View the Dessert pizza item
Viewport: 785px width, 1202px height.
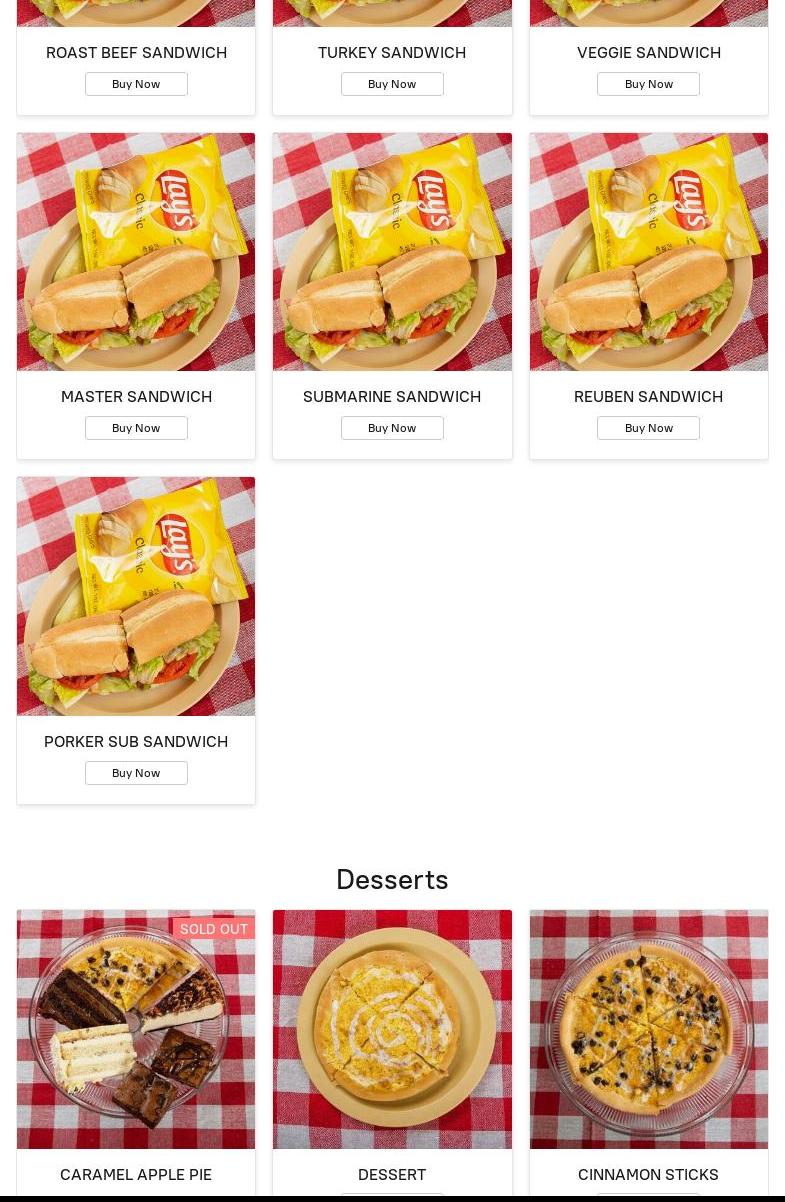[392, 1029]
